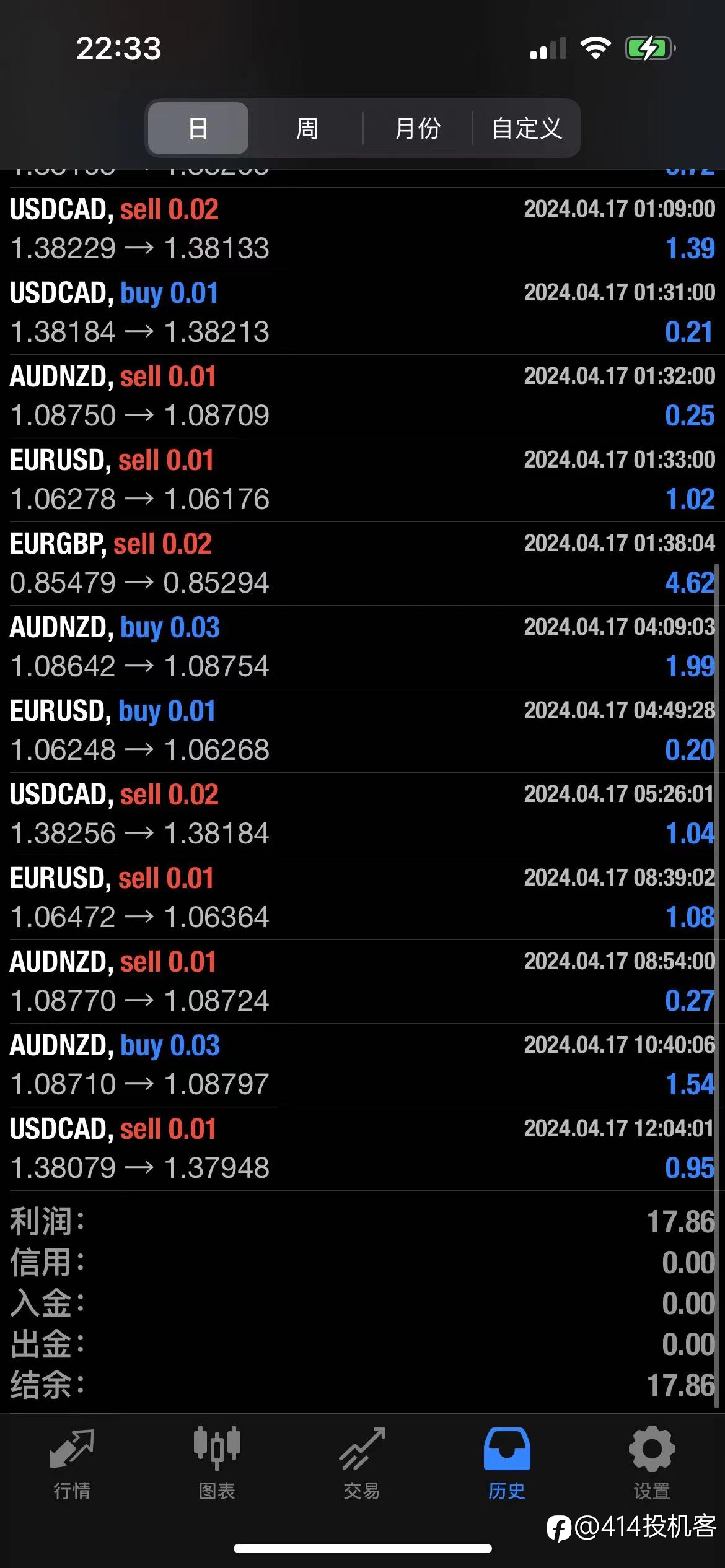The height and width of the screenshot is (1568, 725).
Task: Switch to the 周 (week) period
Action: point(307,128)
